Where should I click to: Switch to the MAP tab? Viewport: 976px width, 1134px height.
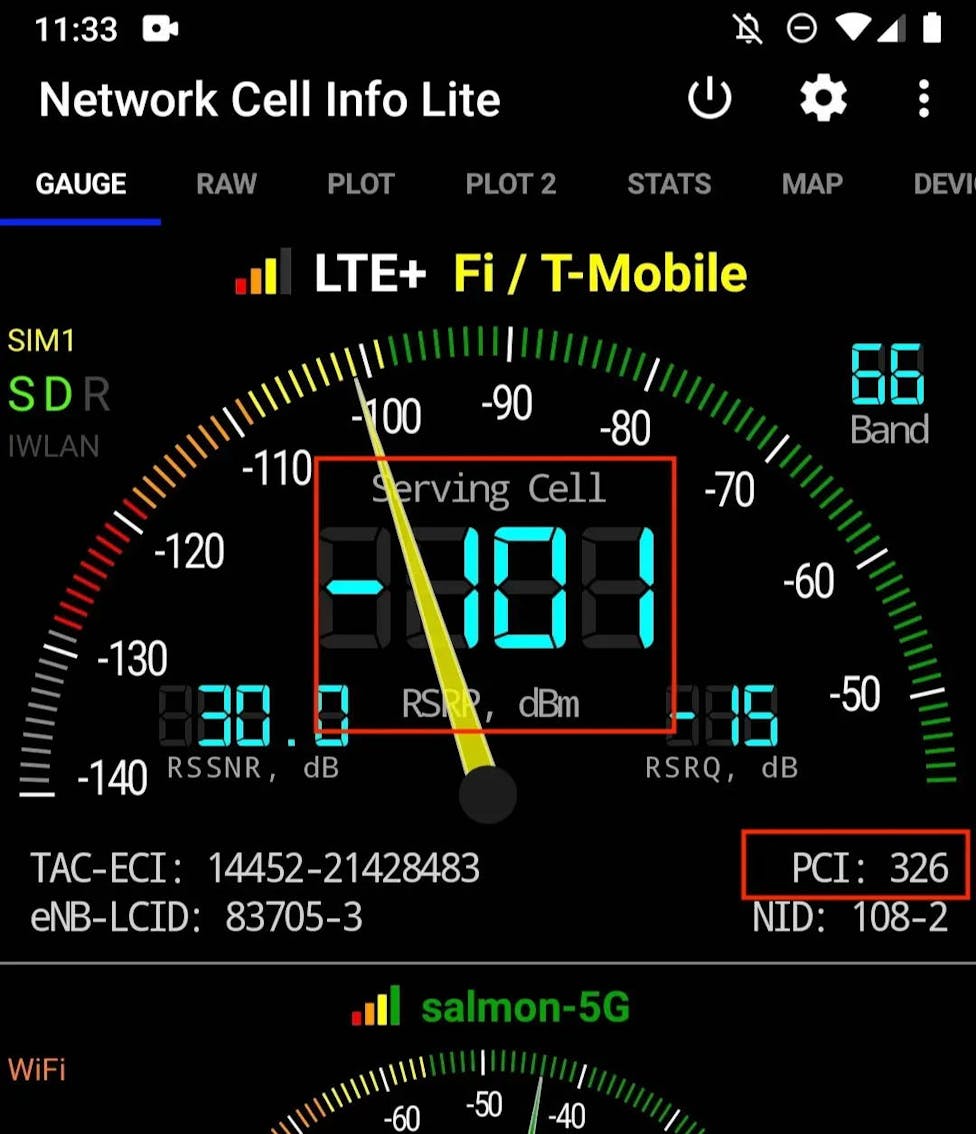(812, 184)
